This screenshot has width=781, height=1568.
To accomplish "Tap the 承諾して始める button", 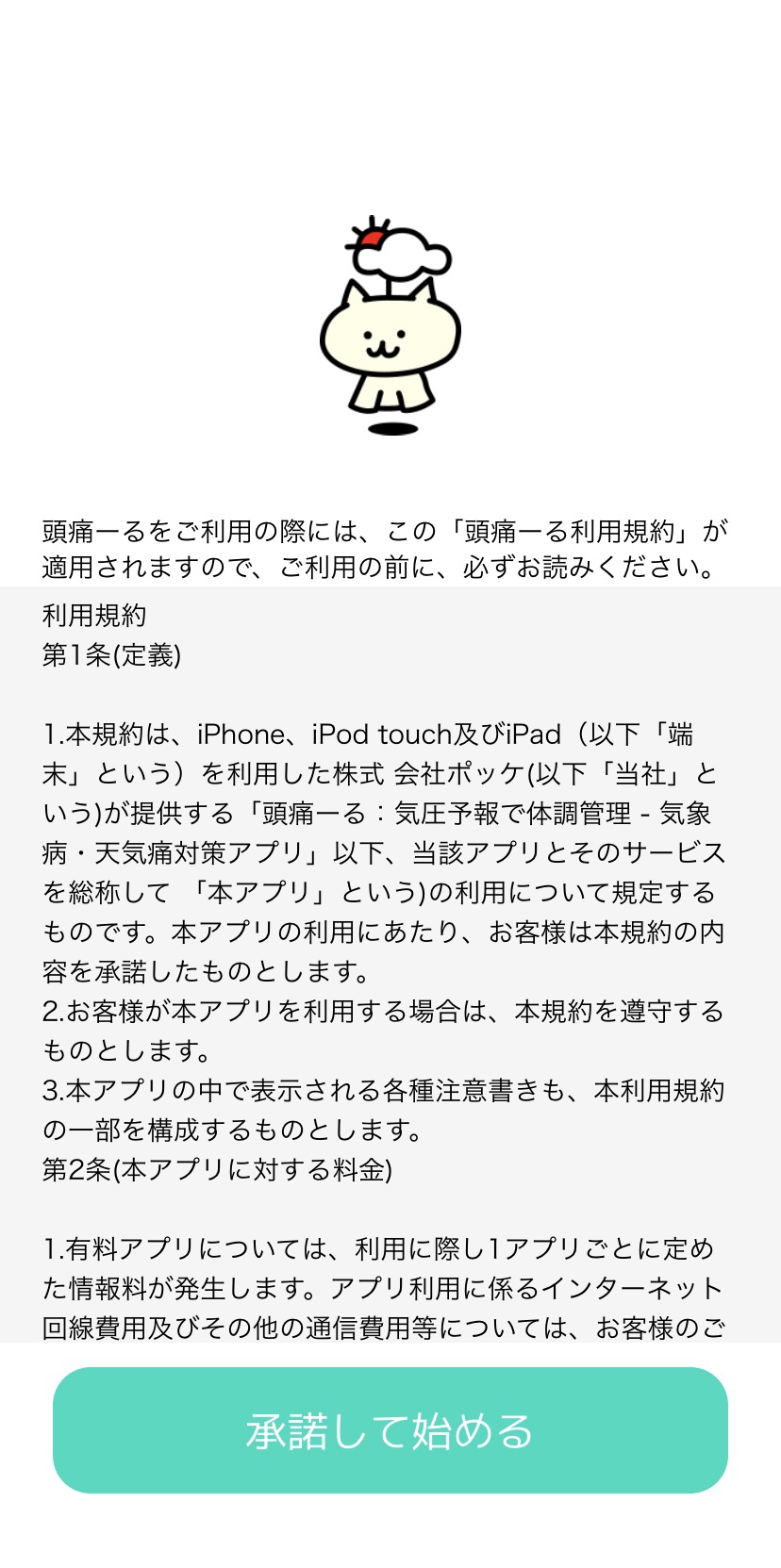I will tap(390, 1429).
